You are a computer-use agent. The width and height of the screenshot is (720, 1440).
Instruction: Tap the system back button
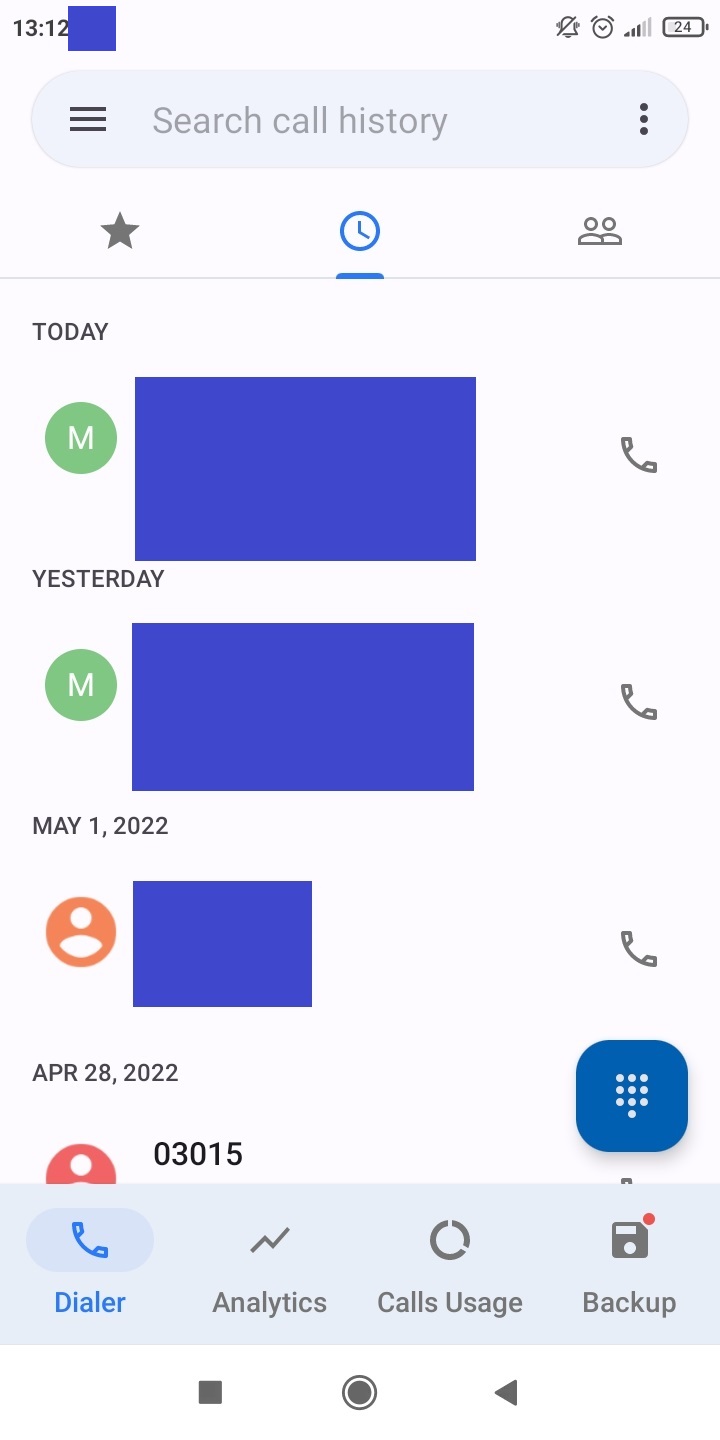click(x=506, y=1392)
